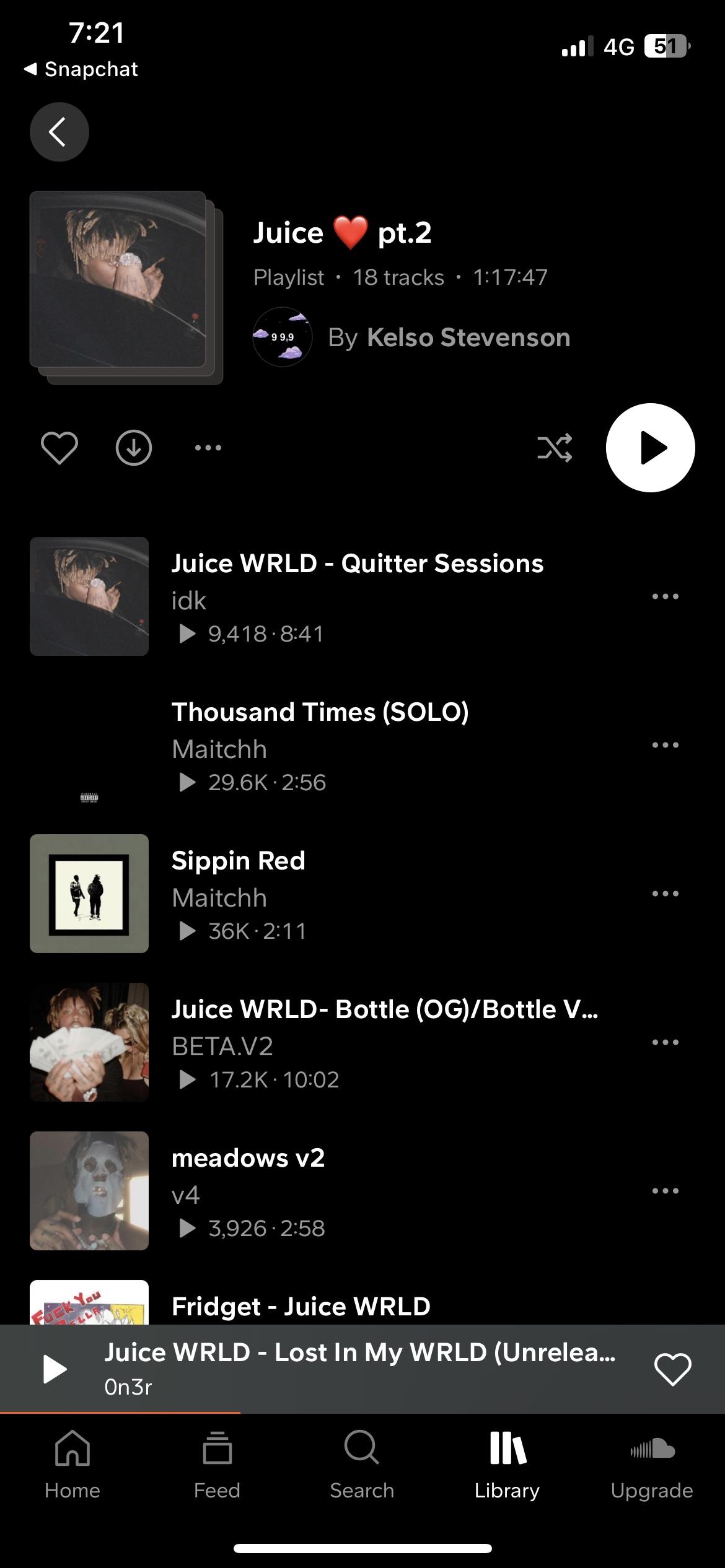Open more options for the playlist
725x1568 pixels.
208,448
